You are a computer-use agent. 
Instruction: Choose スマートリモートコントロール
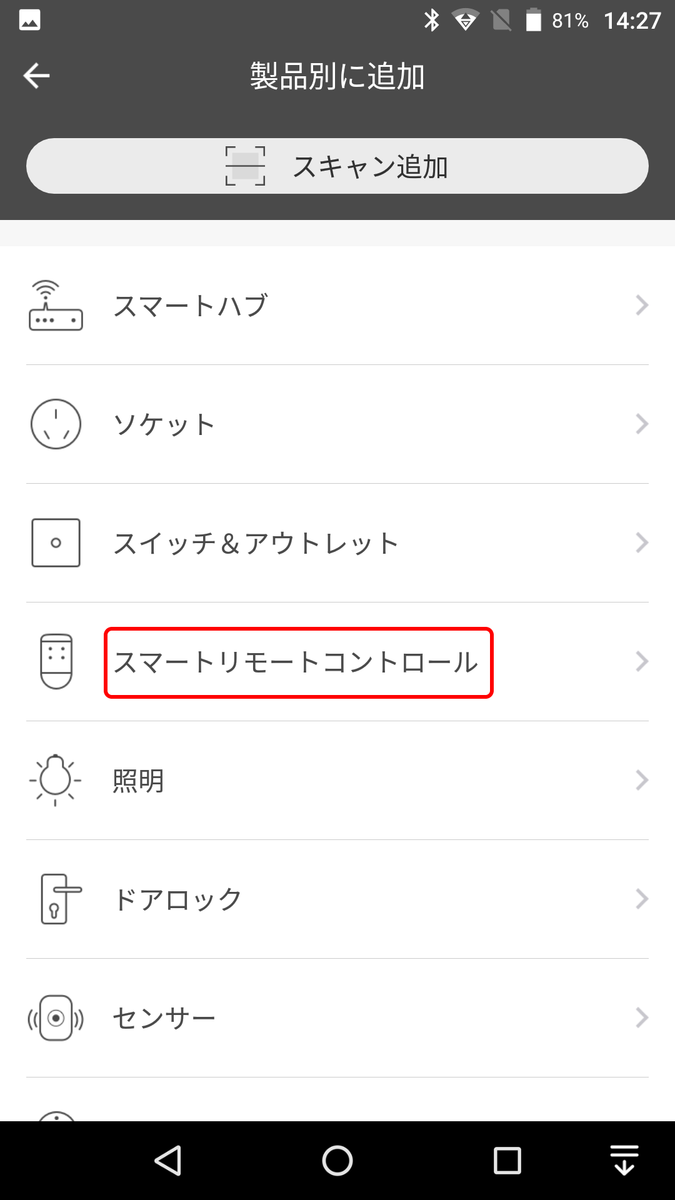point(337,662)
